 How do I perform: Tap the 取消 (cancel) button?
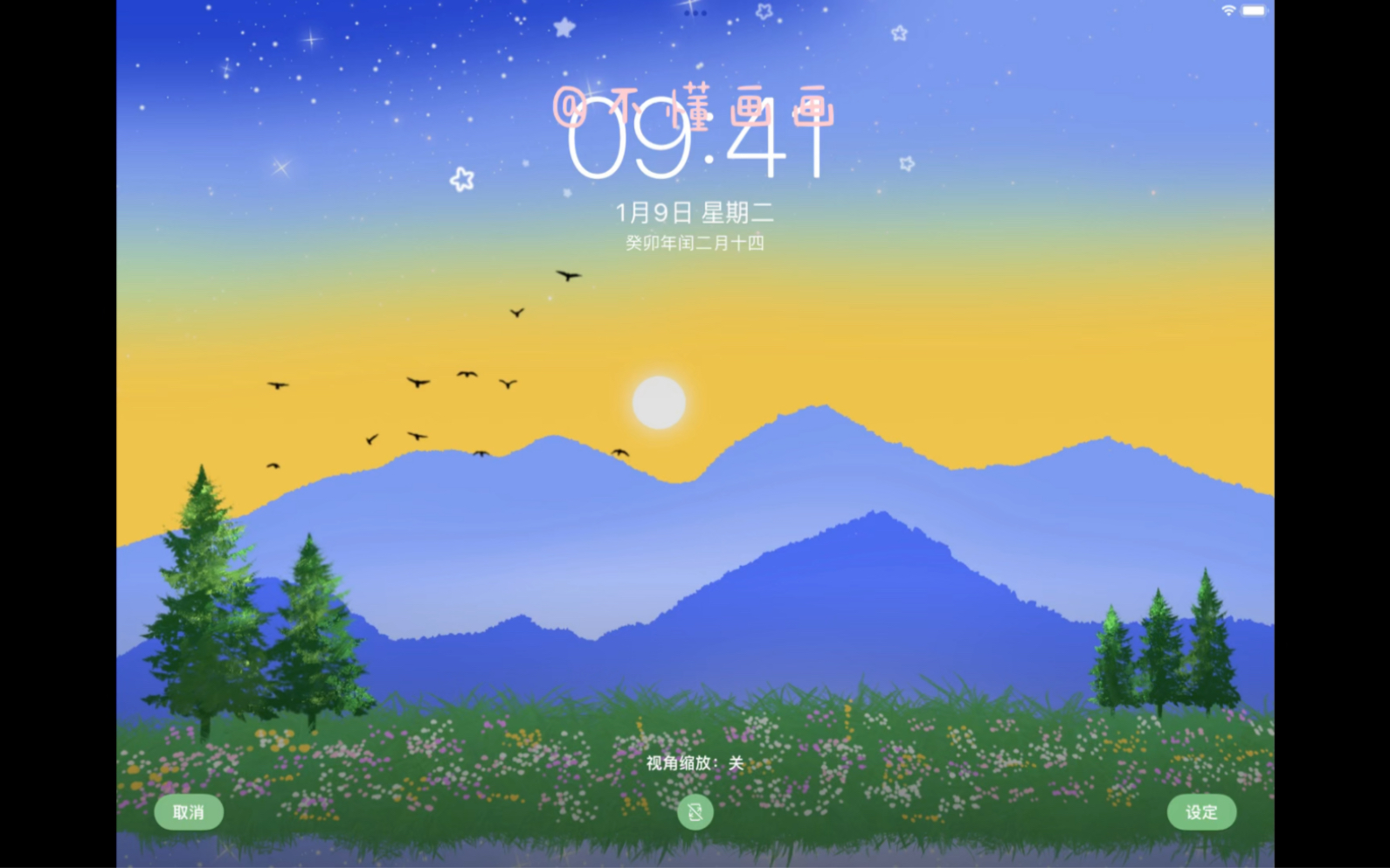pos(189,812)
